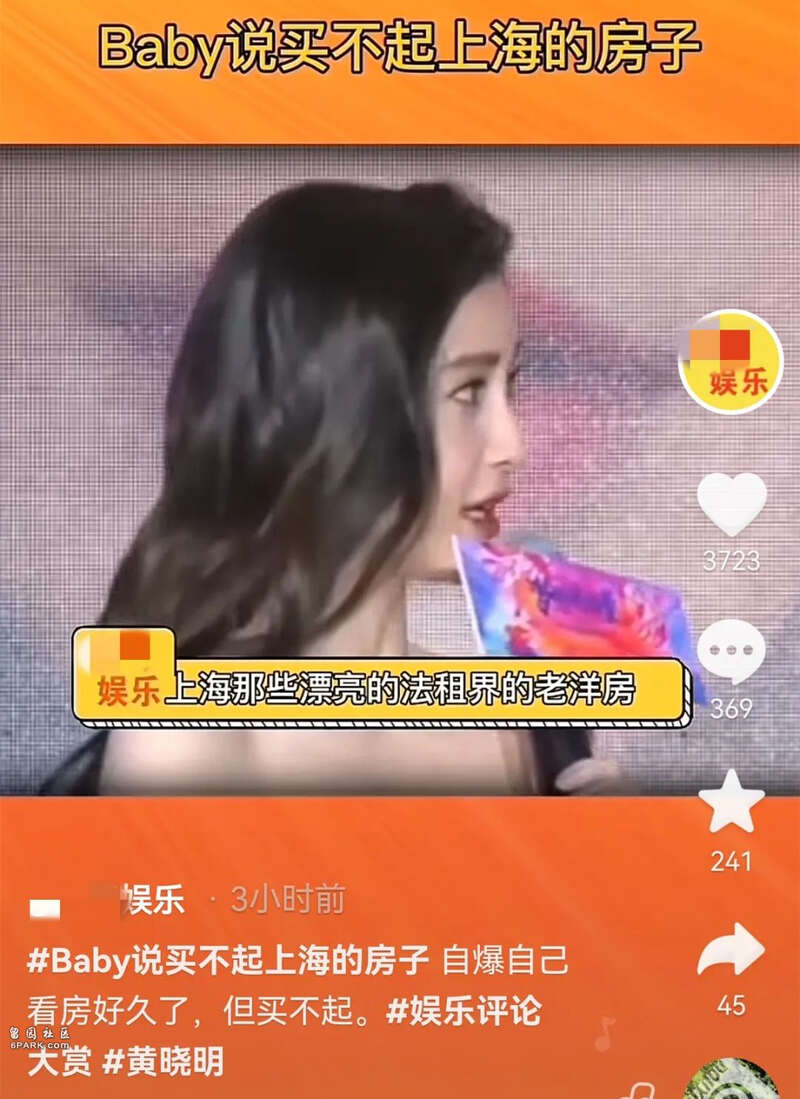Screen dimensions: 800x1099
Task: Open the music disc at the bottom right
Action: (x=731, y=1082)
